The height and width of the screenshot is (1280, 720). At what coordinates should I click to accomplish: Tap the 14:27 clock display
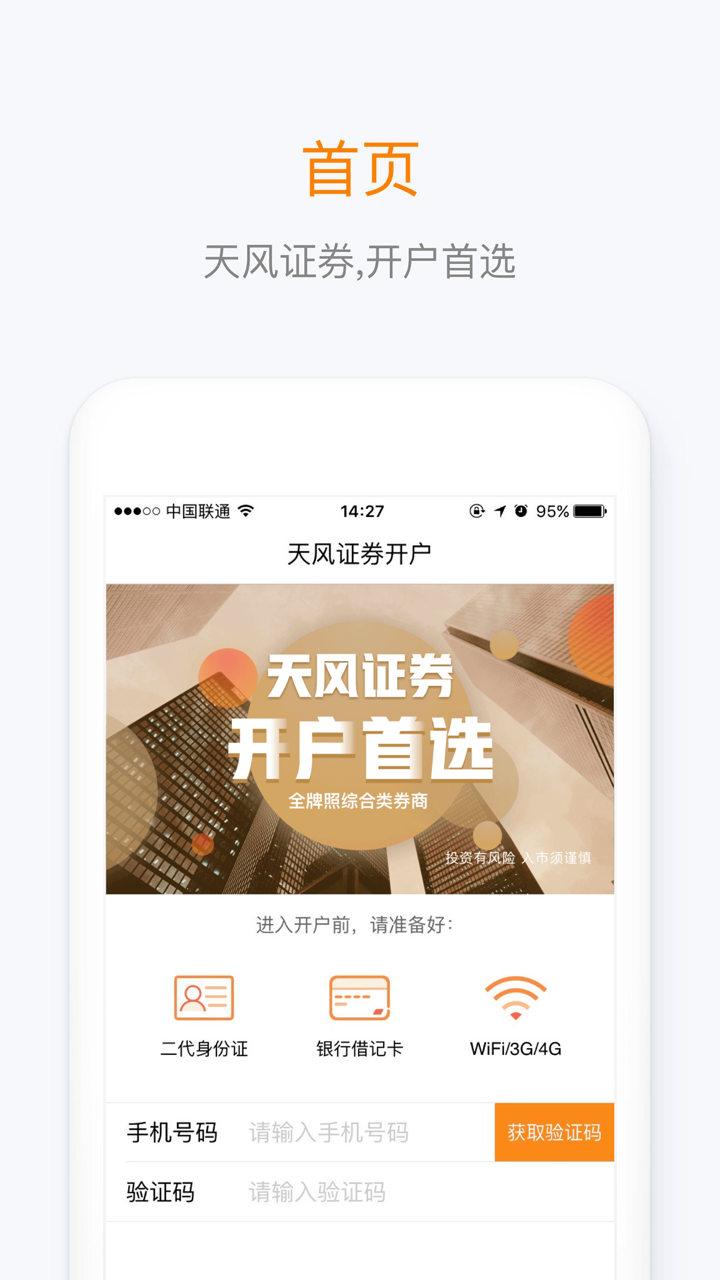tap(363, 510)
